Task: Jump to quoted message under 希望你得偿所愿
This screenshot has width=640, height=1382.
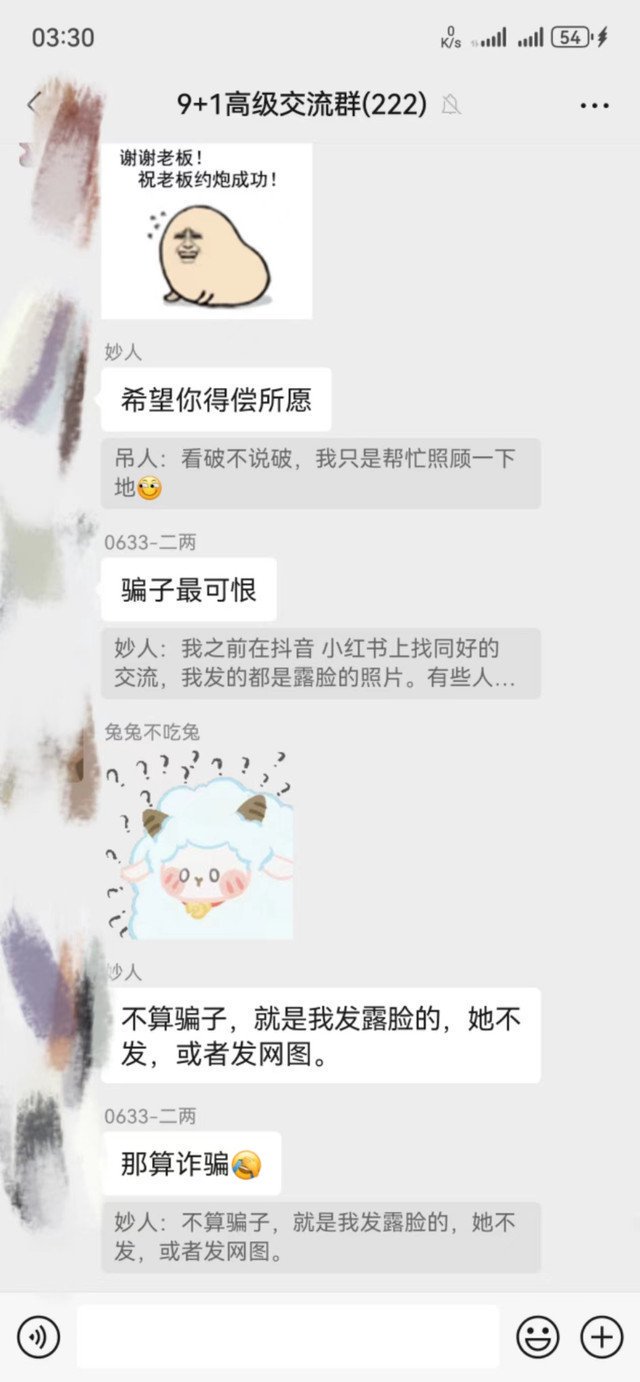Action: pyautogui.click(x=320, y=473)
